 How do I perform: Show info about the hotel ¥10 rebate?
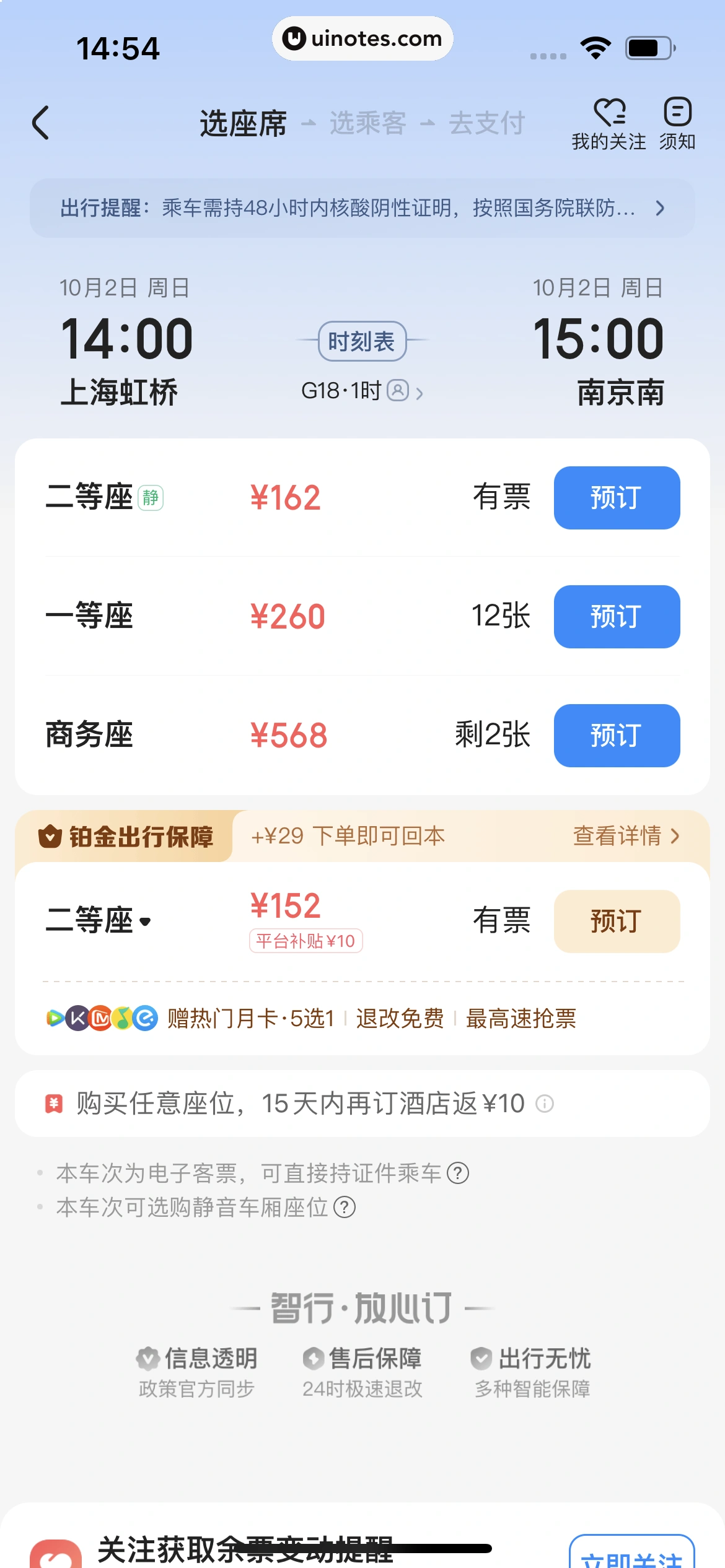pos(545,1104)
